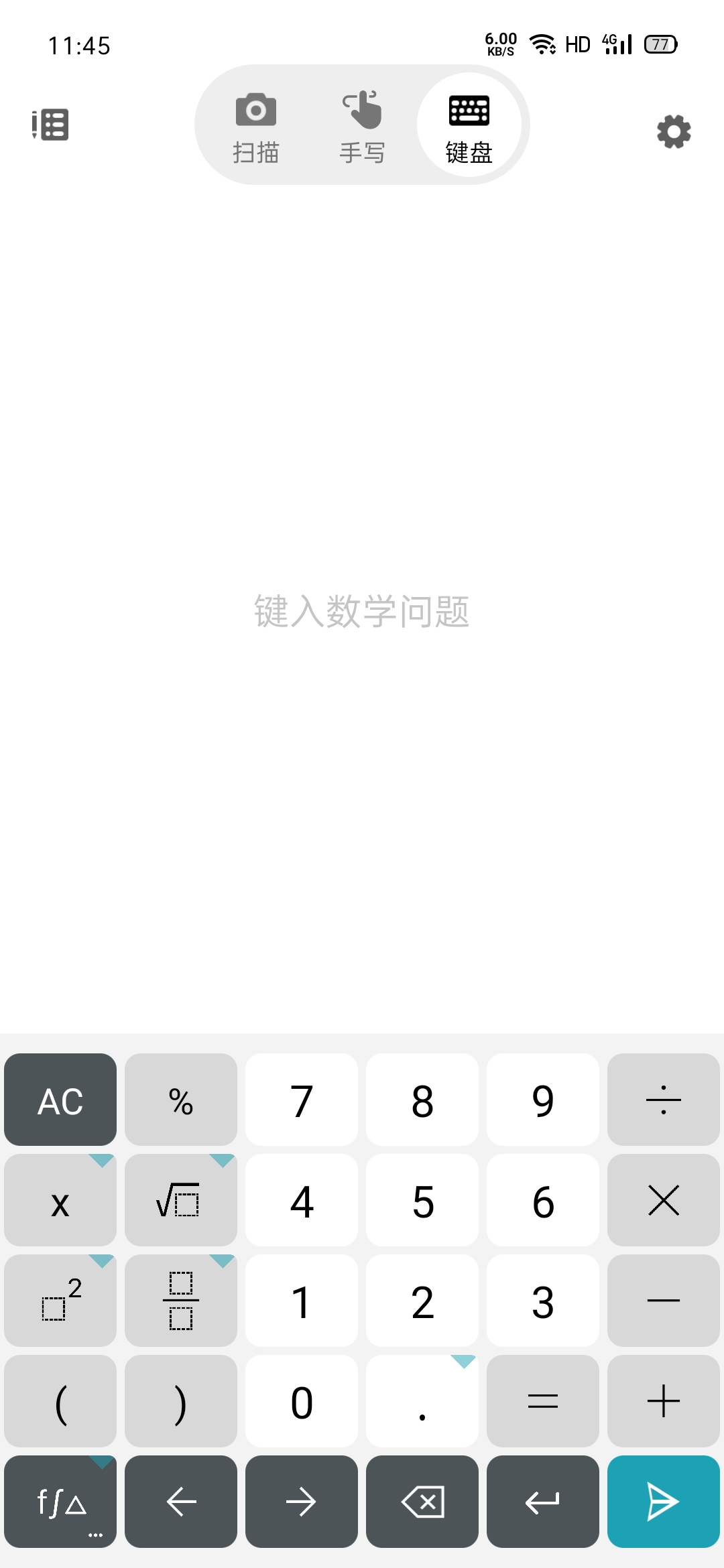Insert the squared exponent template
This screenshot has height=1568, width=724.
pyautogui.click(x=60, y=1301)
